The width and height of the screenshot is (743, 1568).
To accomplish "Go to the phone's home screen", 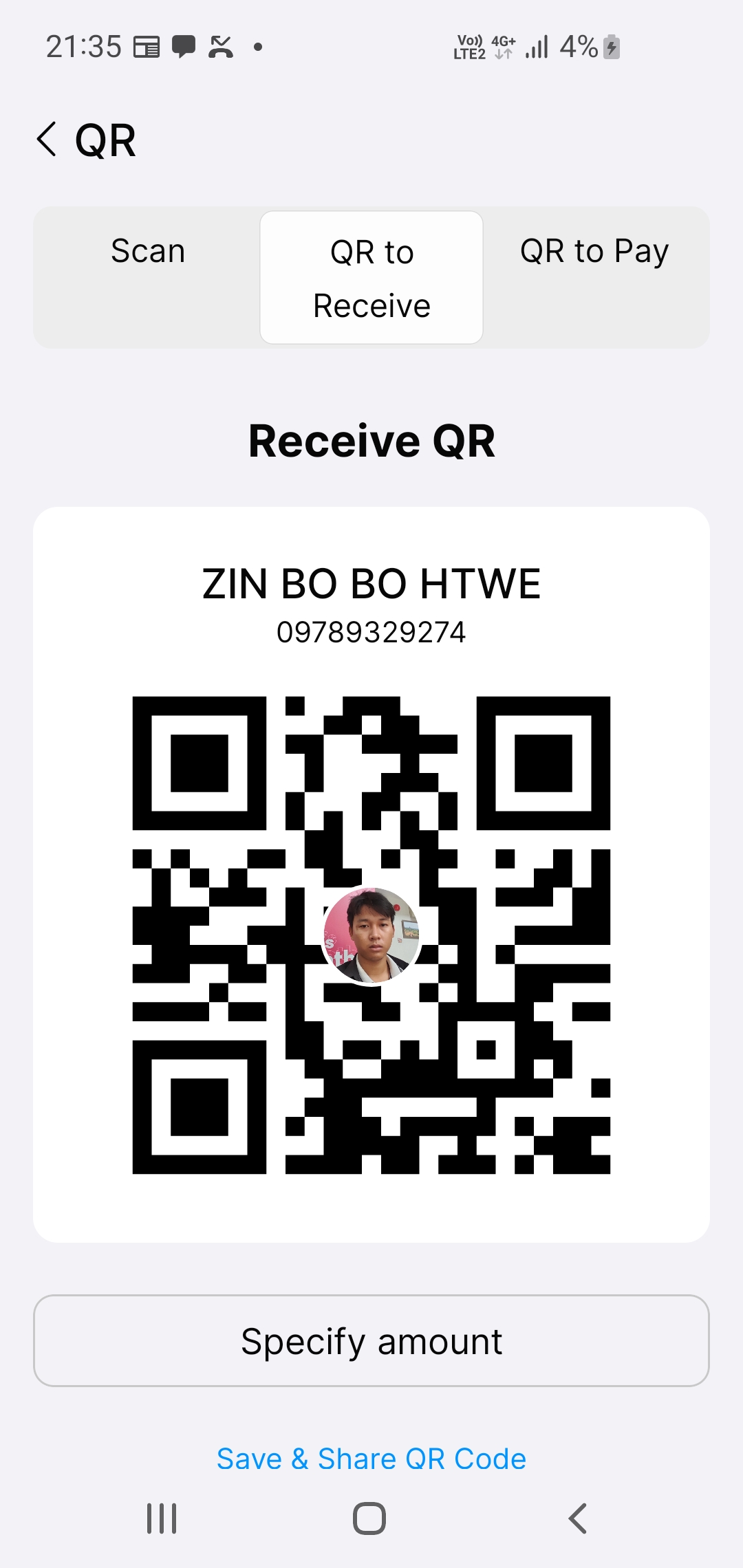I will point(369,1518).
